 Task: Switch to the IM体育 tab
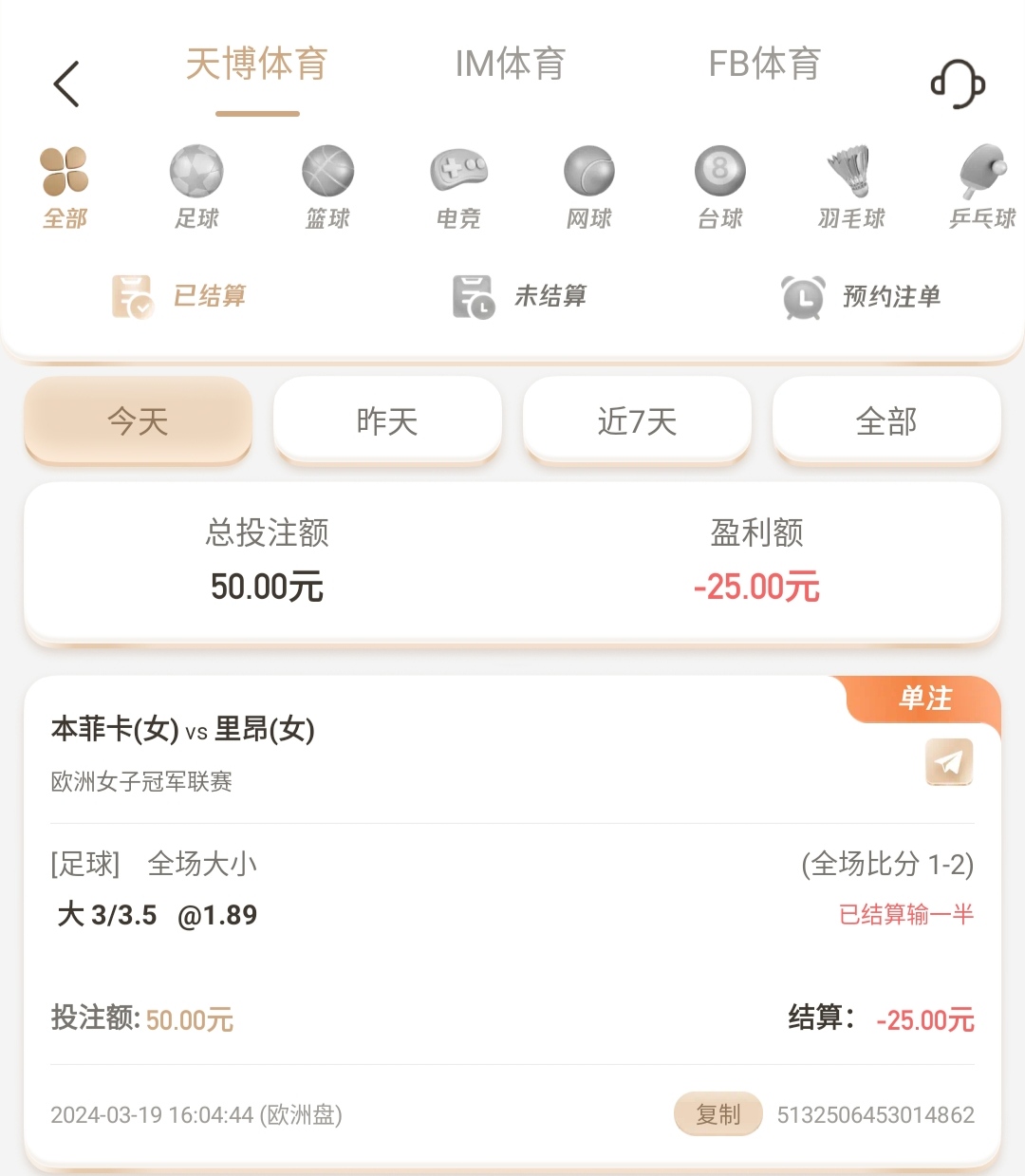pos(510,65)
